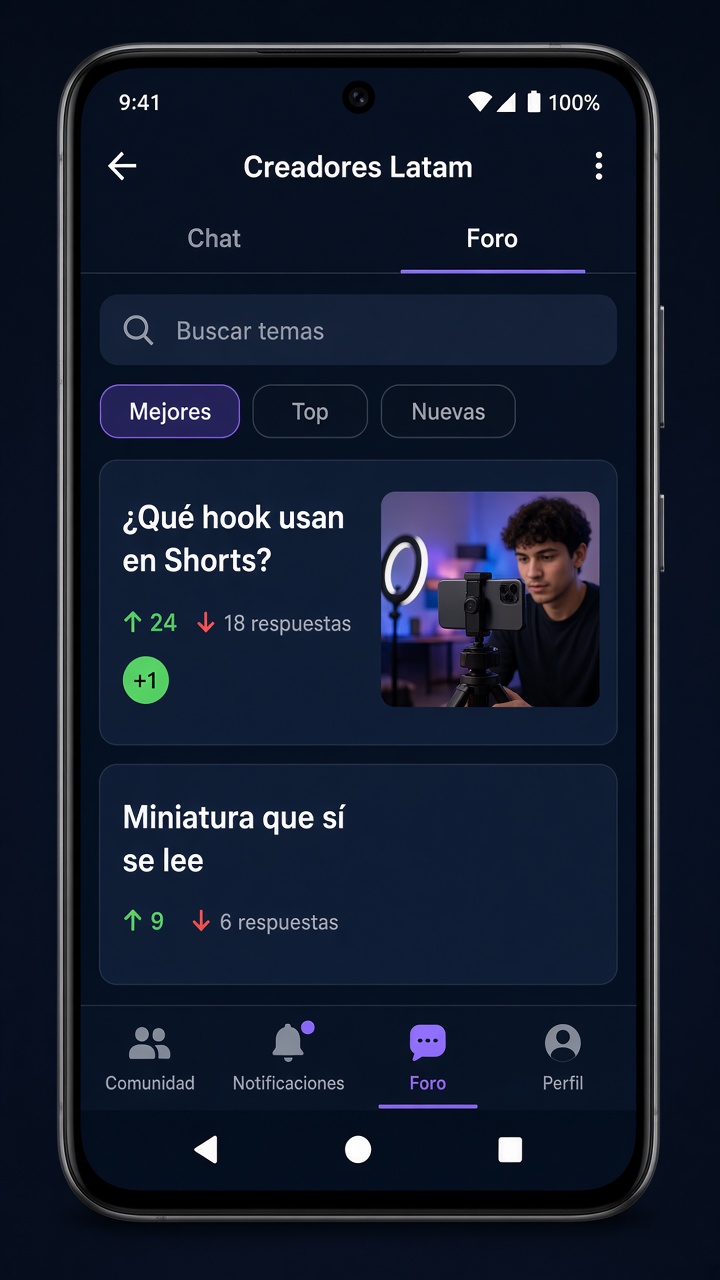The width and height of the screenshot is (720, 1280).
Task: Tap the Buscar temas search field
Action: point(358,330)
